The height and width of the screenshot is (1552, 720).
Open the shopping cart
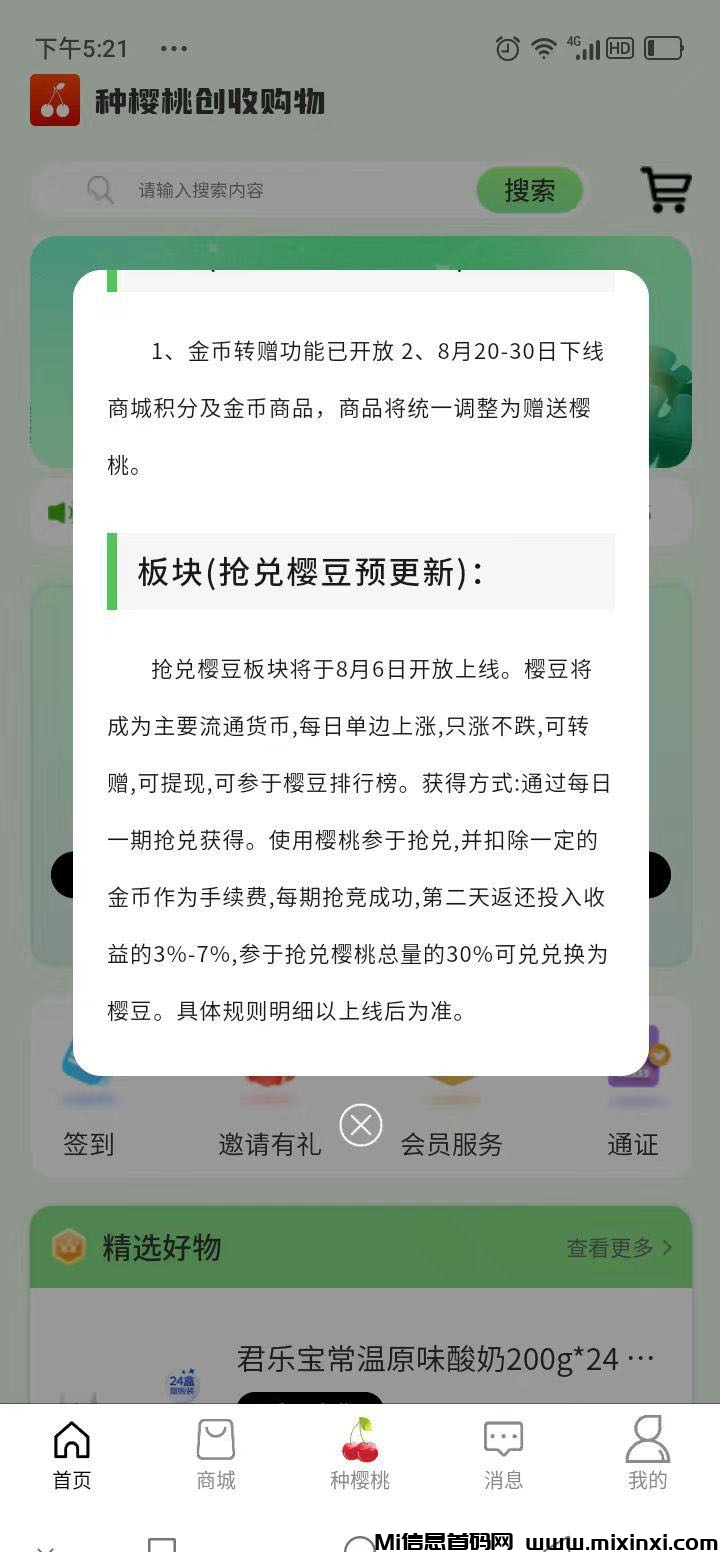pyautogui.click(x=665, y=189)
